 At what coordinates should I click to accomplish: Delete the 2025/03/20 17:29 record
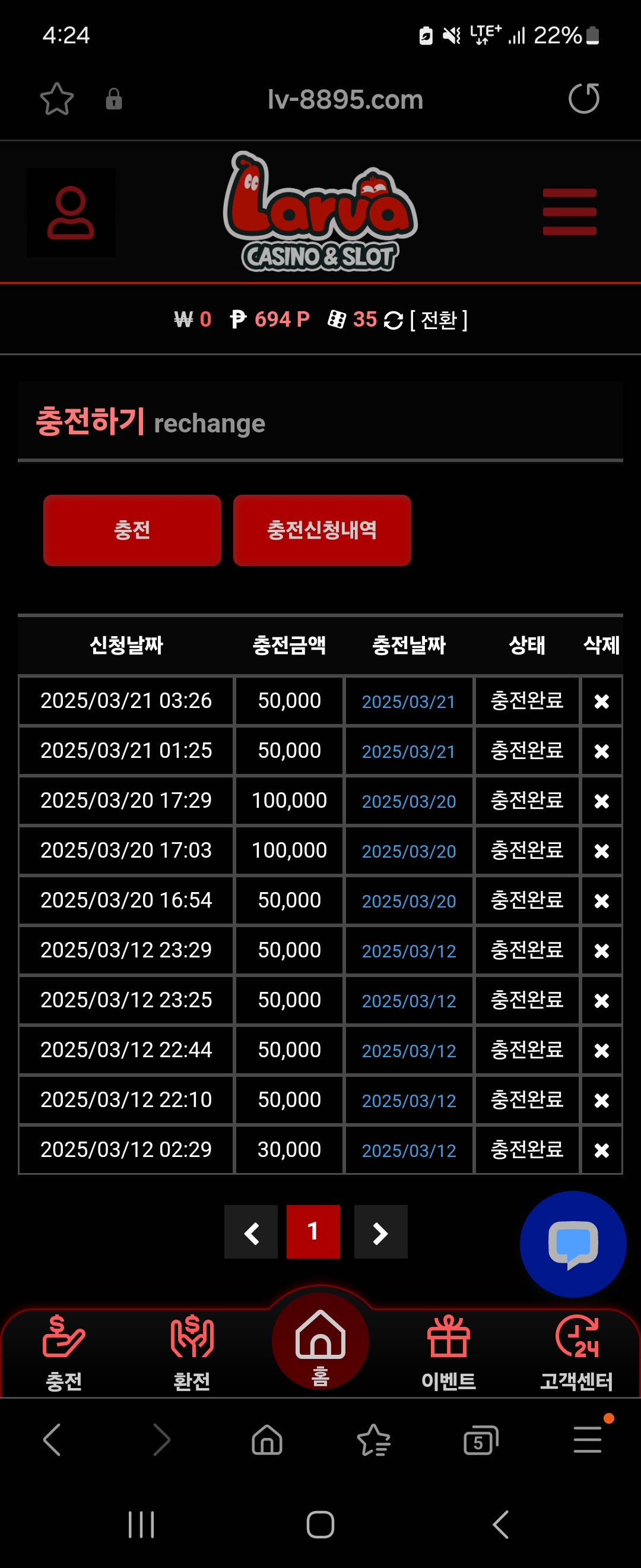601,801
